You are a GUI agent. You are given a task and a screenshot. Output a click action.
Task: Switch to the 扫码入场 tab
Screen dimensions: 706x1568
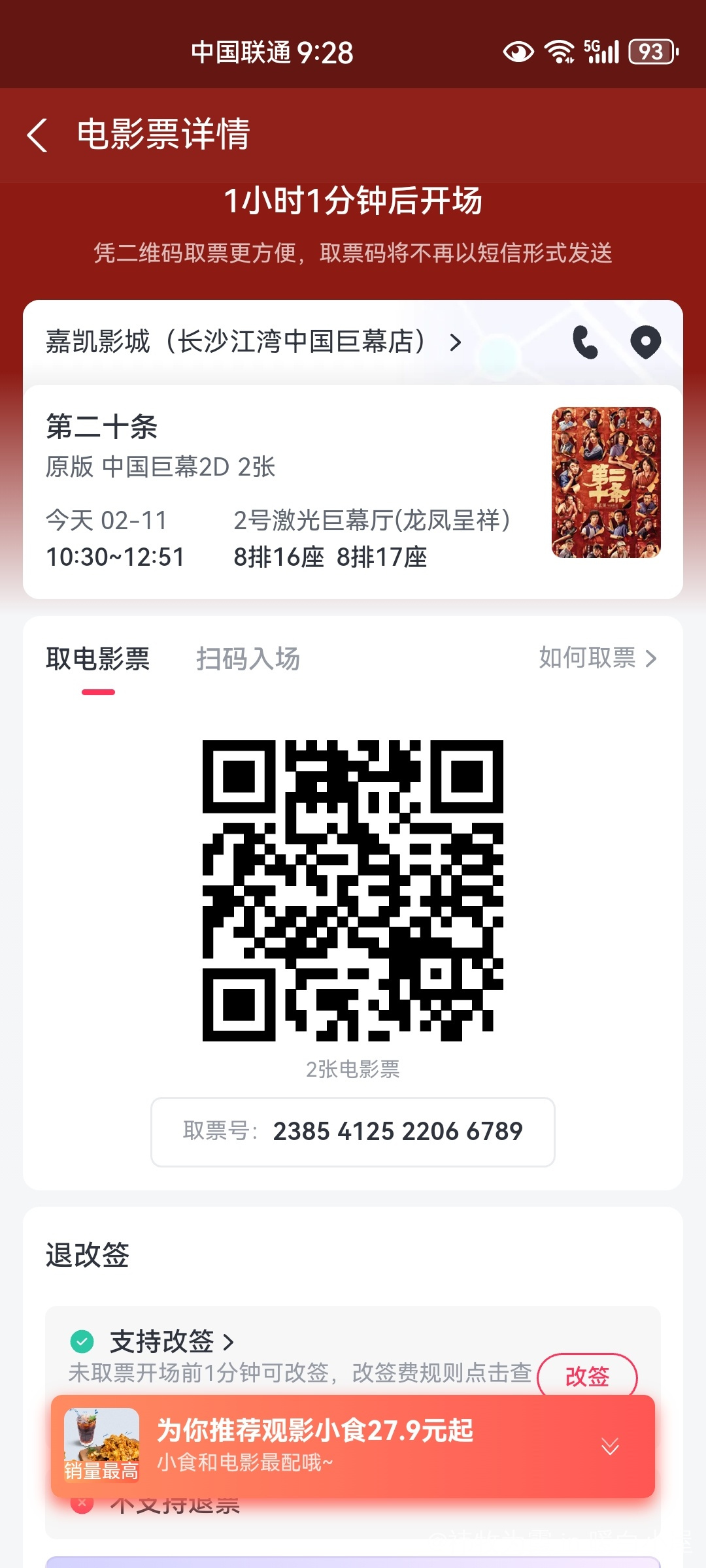click(248, 659)
